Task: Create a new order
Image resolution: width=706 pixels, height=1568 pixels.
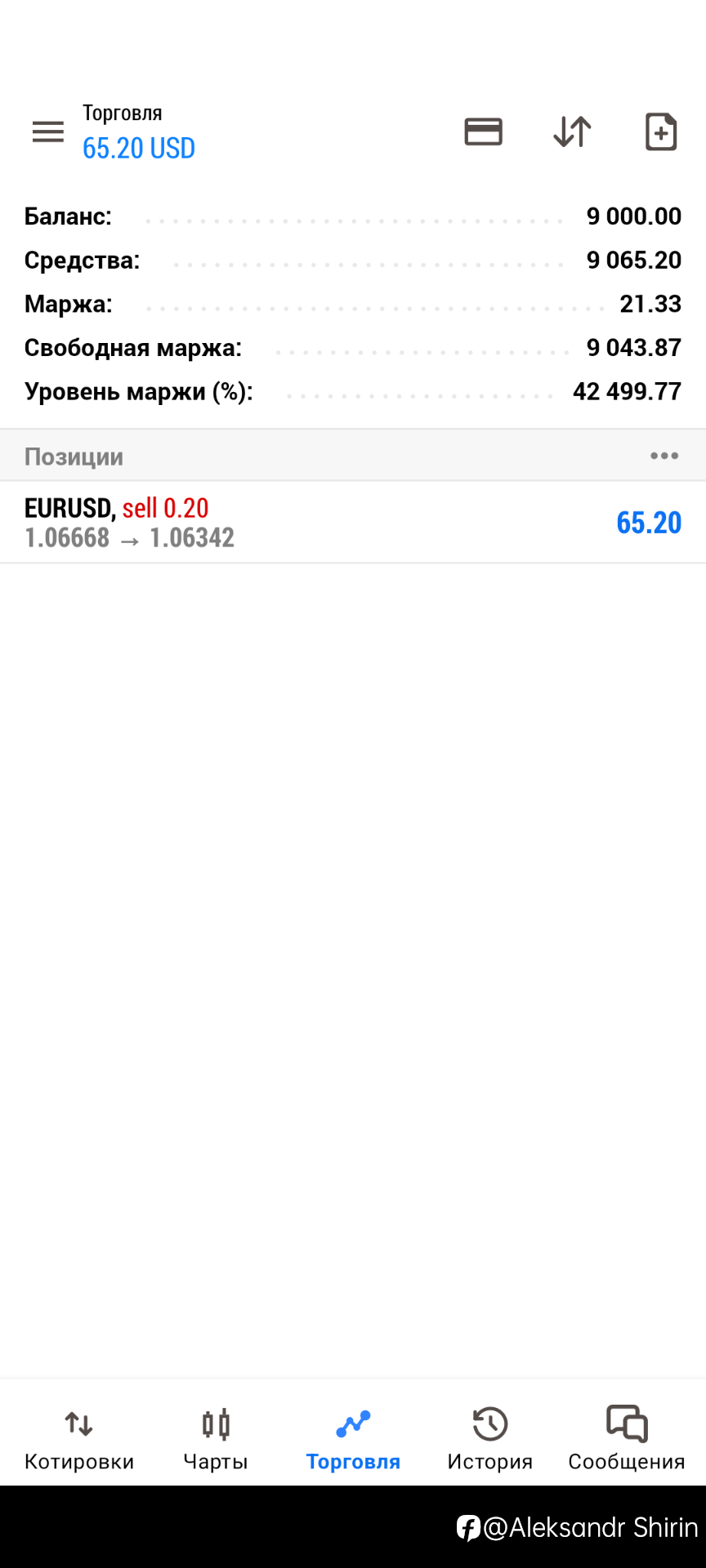Action: (660, 131)
